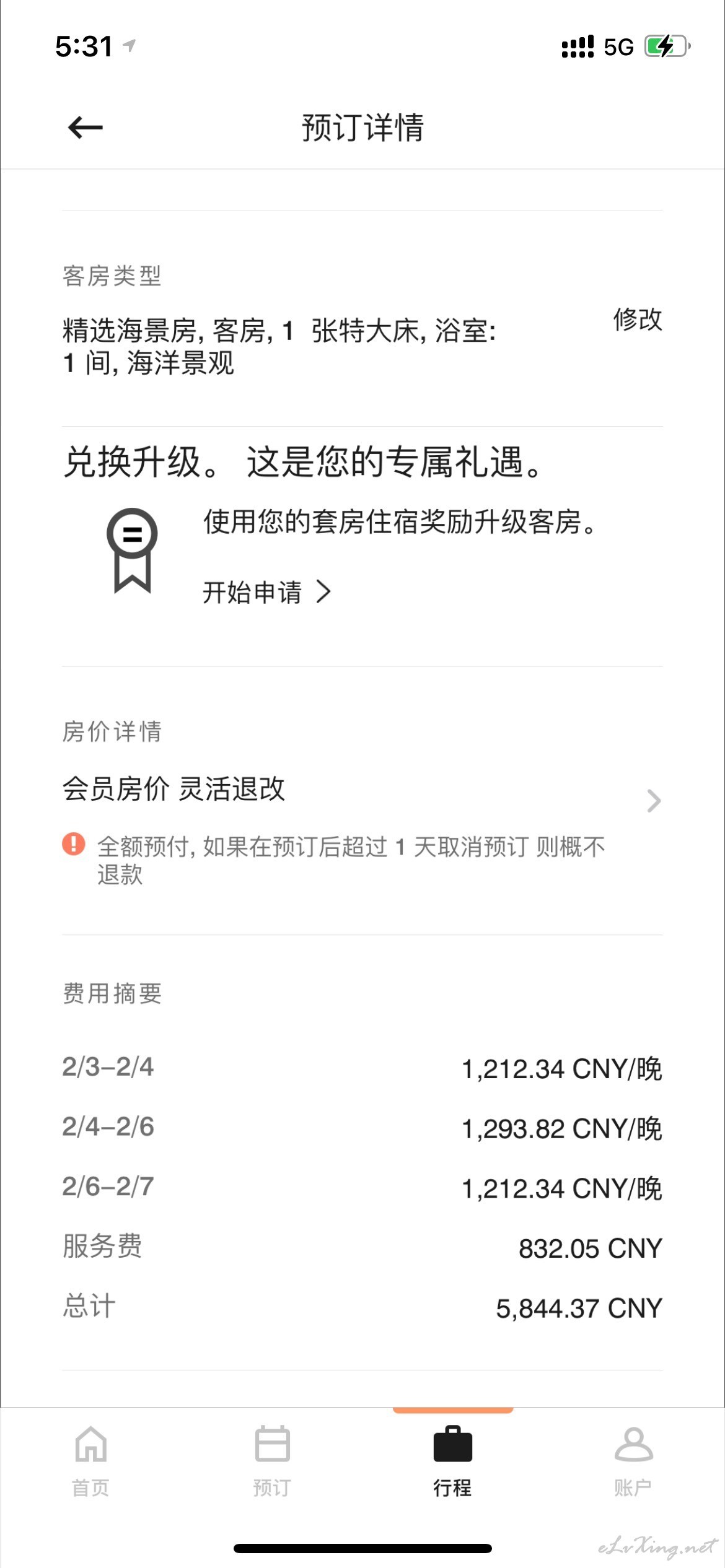
Task: Tap 修改 to change room type
Action: pyautogui.click(x=638, y=320)
